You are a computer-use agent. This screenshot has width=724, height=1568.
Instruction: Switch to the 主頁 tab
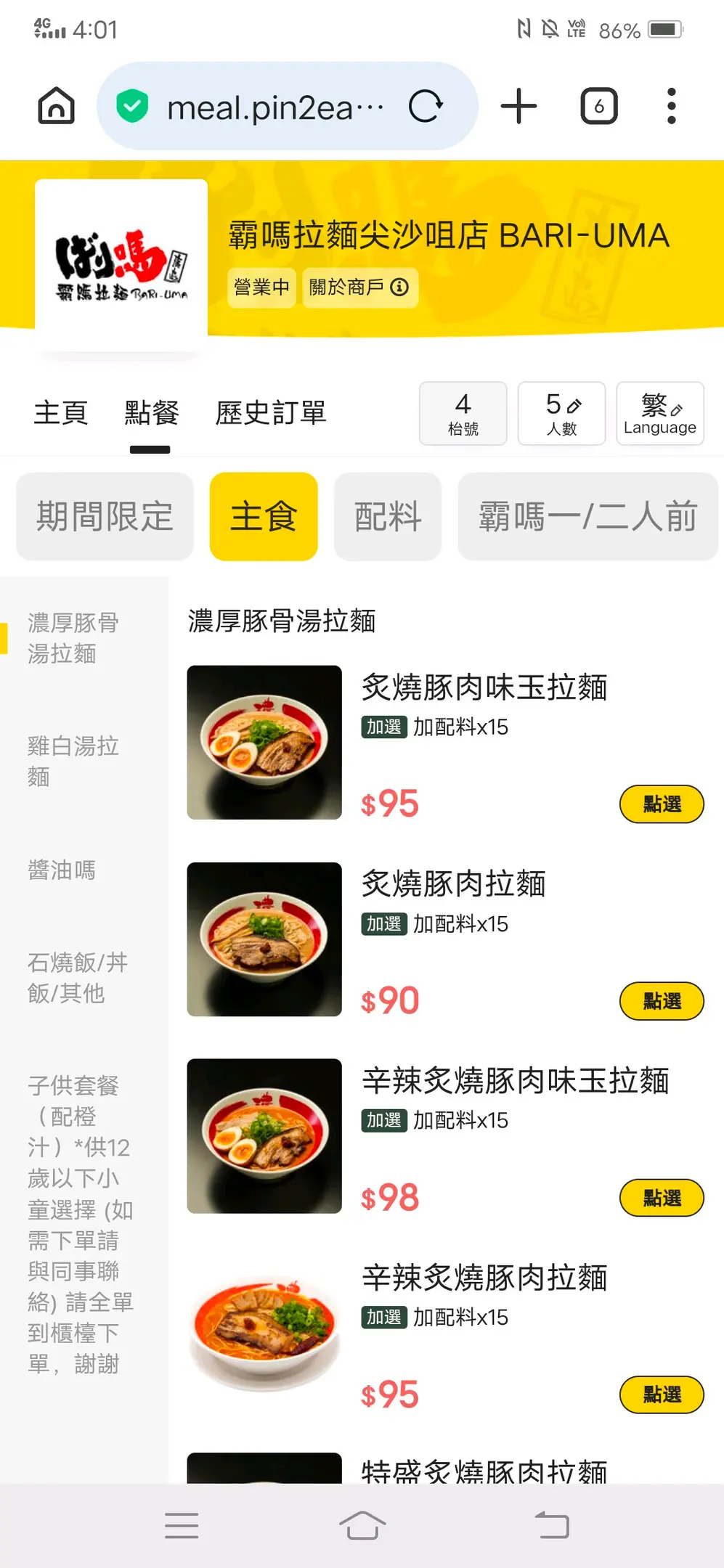coord(61,413)
